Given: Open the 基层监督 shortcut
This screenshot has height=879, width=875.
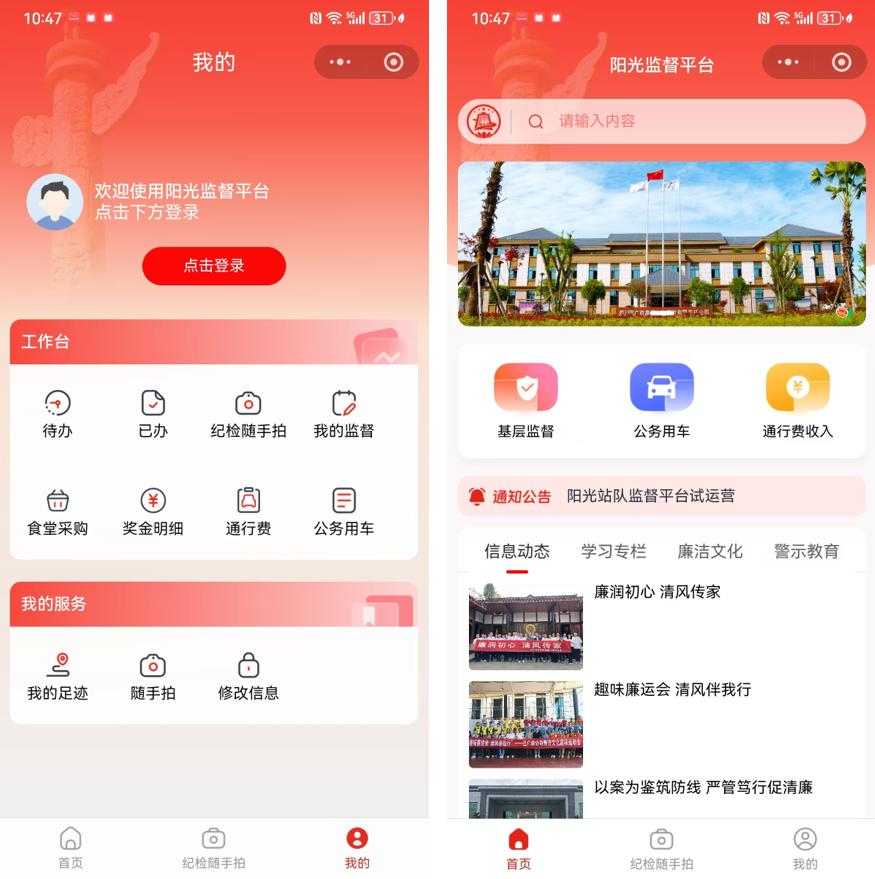Looking at the screenshot, I should [x=526, y=400].
